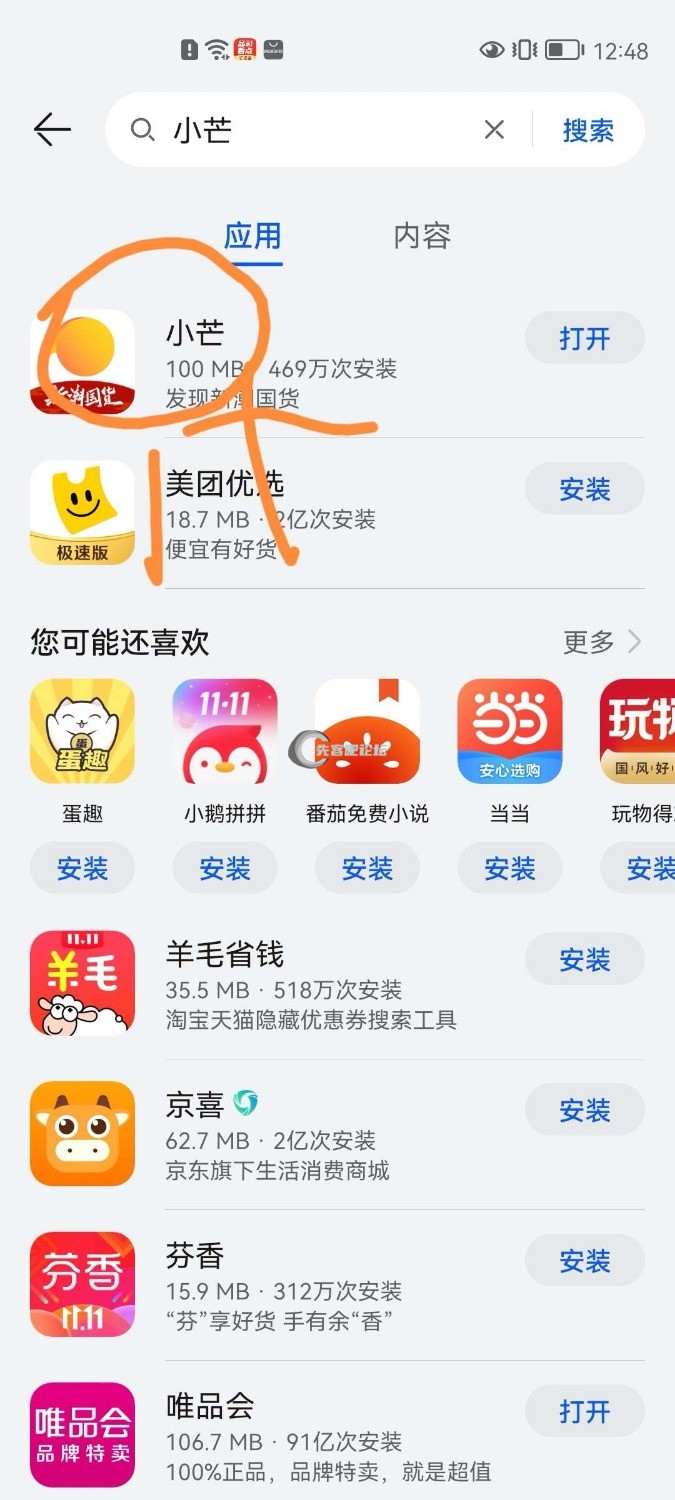
Task: Tap the 搜索 button
Action: coord(588,130)
